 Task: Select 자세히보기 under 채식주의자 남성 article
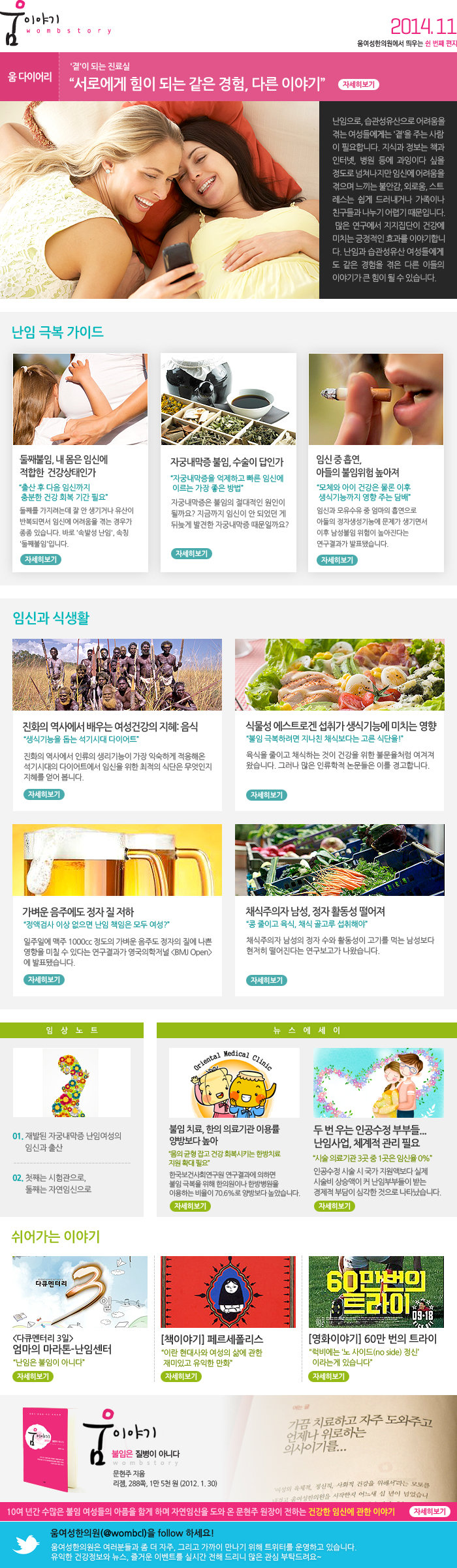266,980
